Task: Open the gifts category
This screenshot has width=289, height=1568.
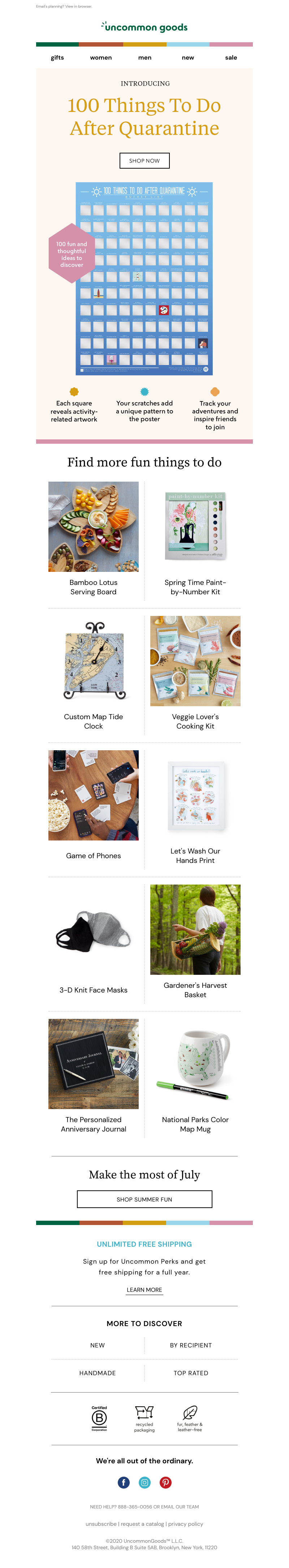Action: point(57,58)
